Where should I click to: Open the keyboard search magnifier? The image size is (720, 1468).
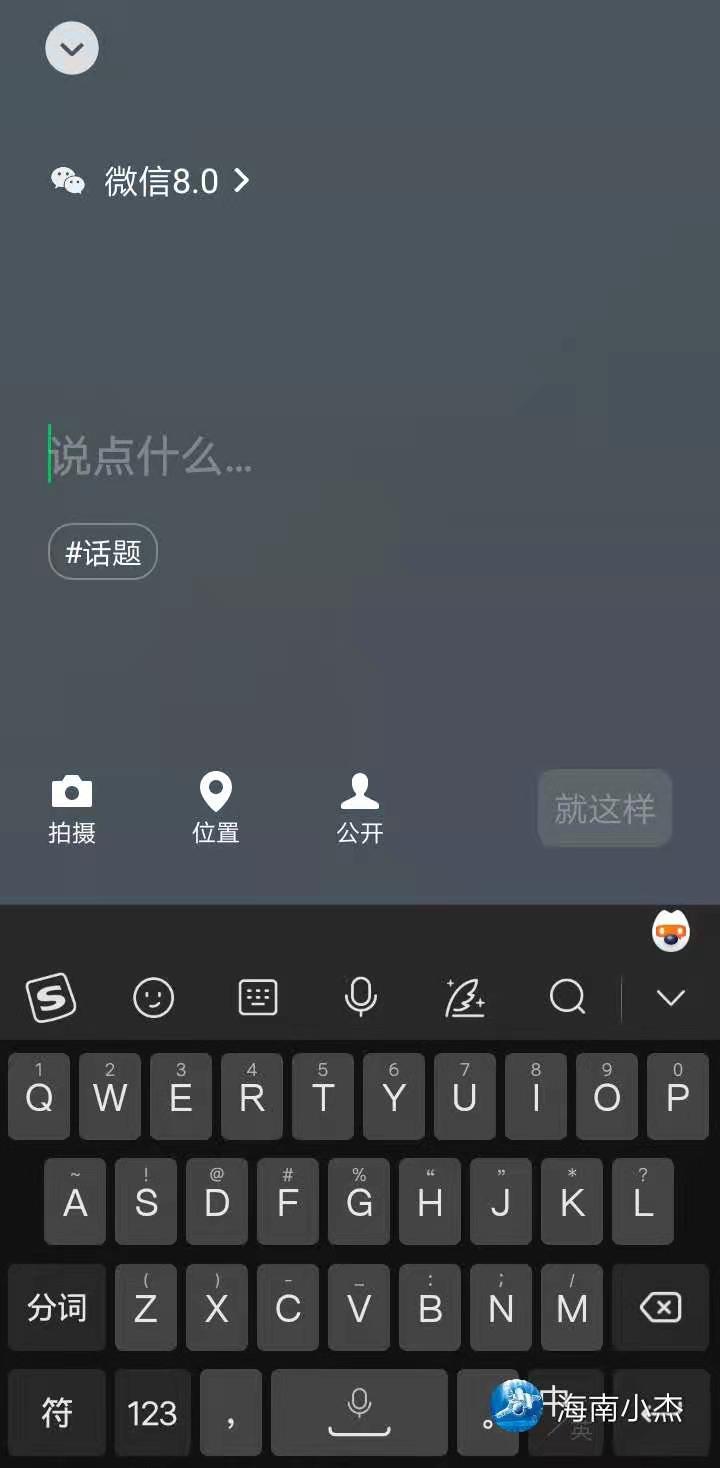coord(568,997)
